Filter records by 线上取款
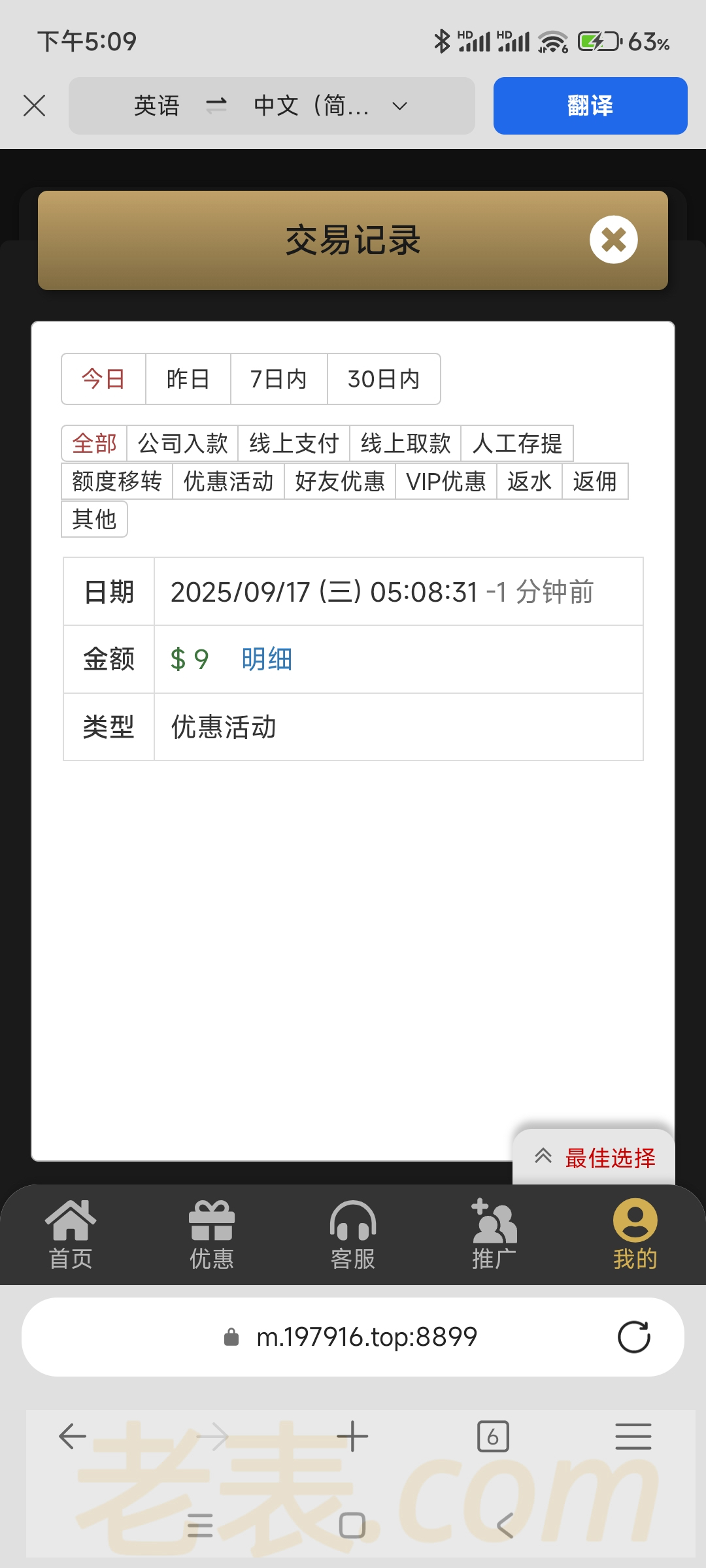 click(x=405, y=444)
